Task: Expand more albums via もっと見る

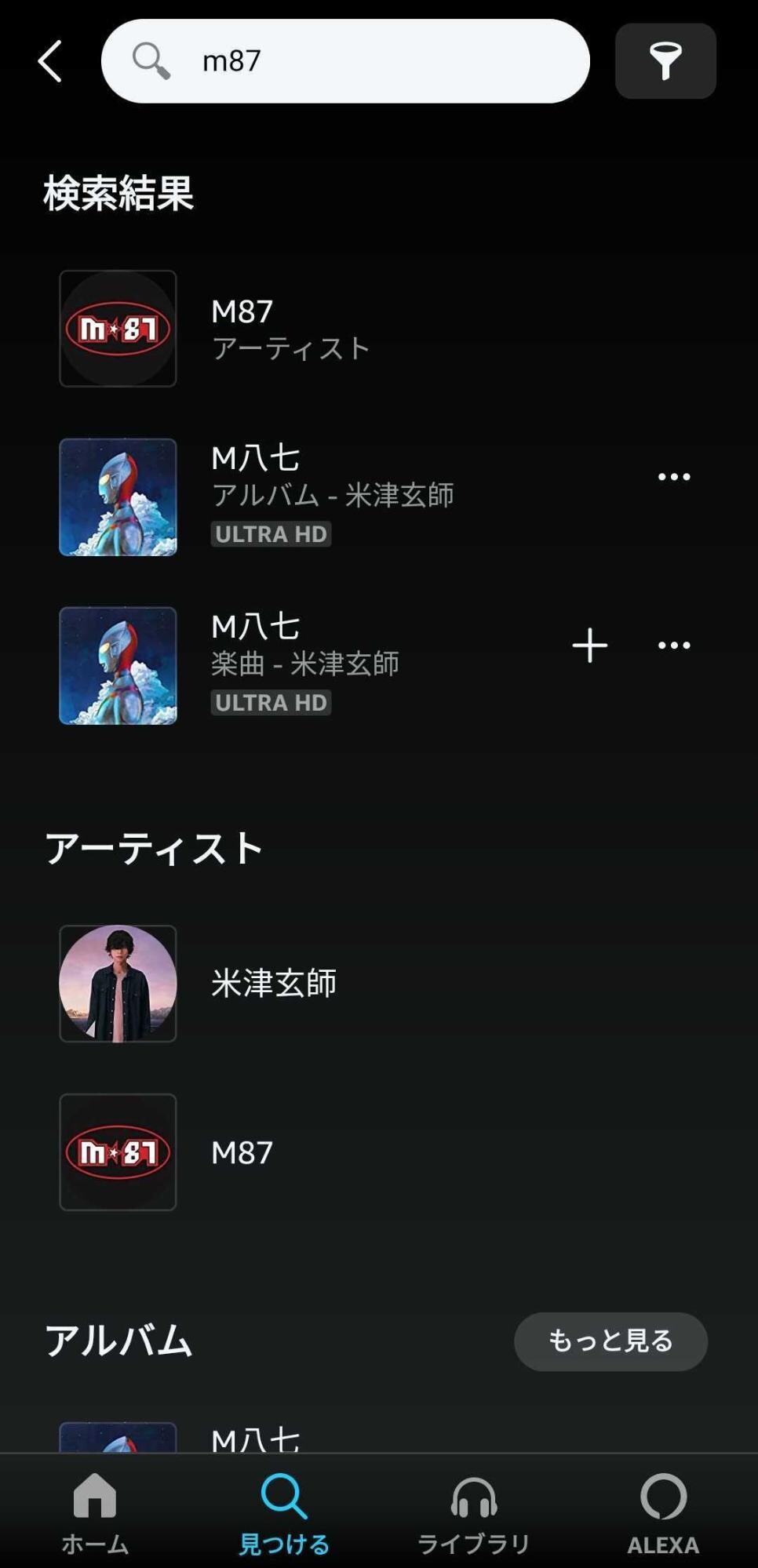Action: pos(610,1342)
